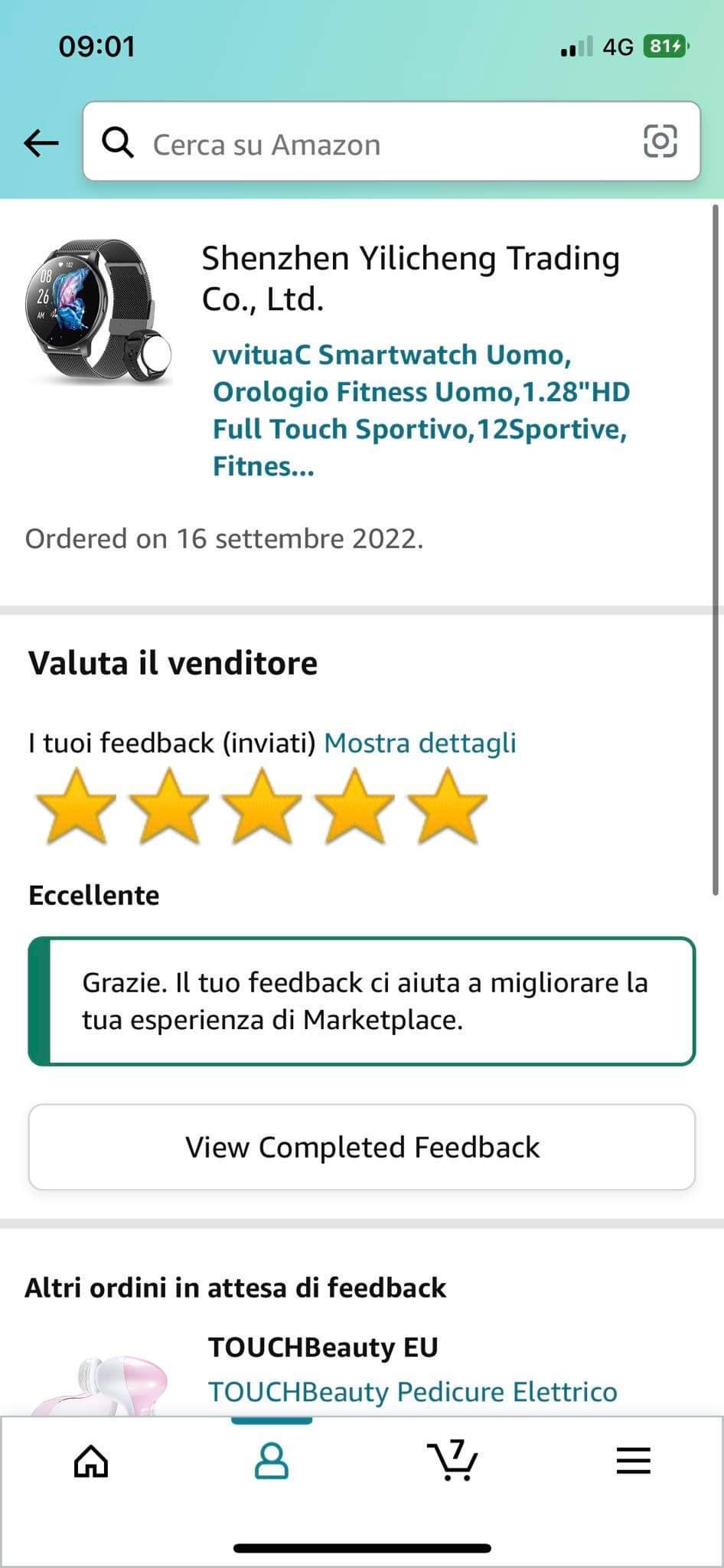Open the hamburger menu tab

(633, 1461)
